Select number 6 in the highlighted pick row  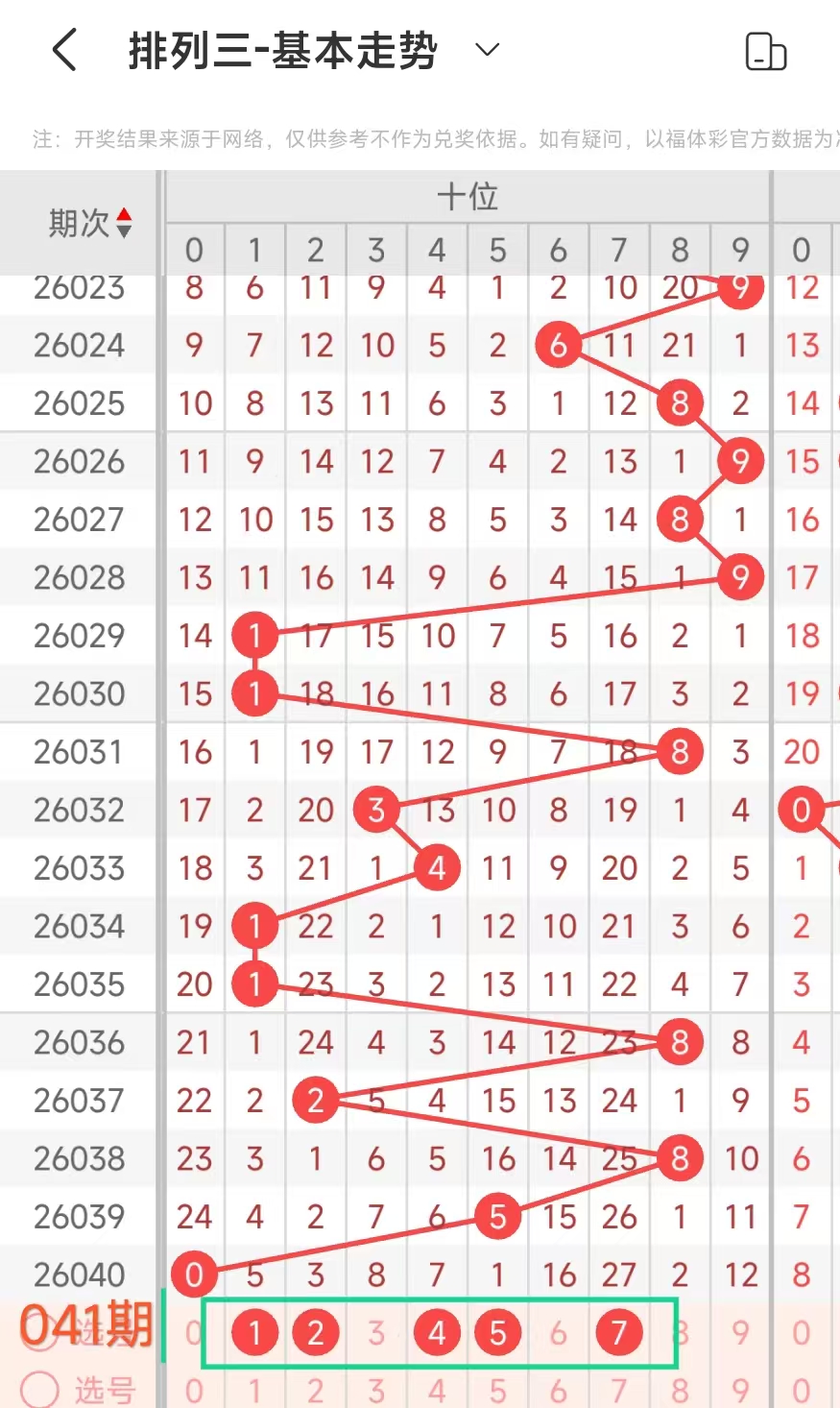(558, 1333)
